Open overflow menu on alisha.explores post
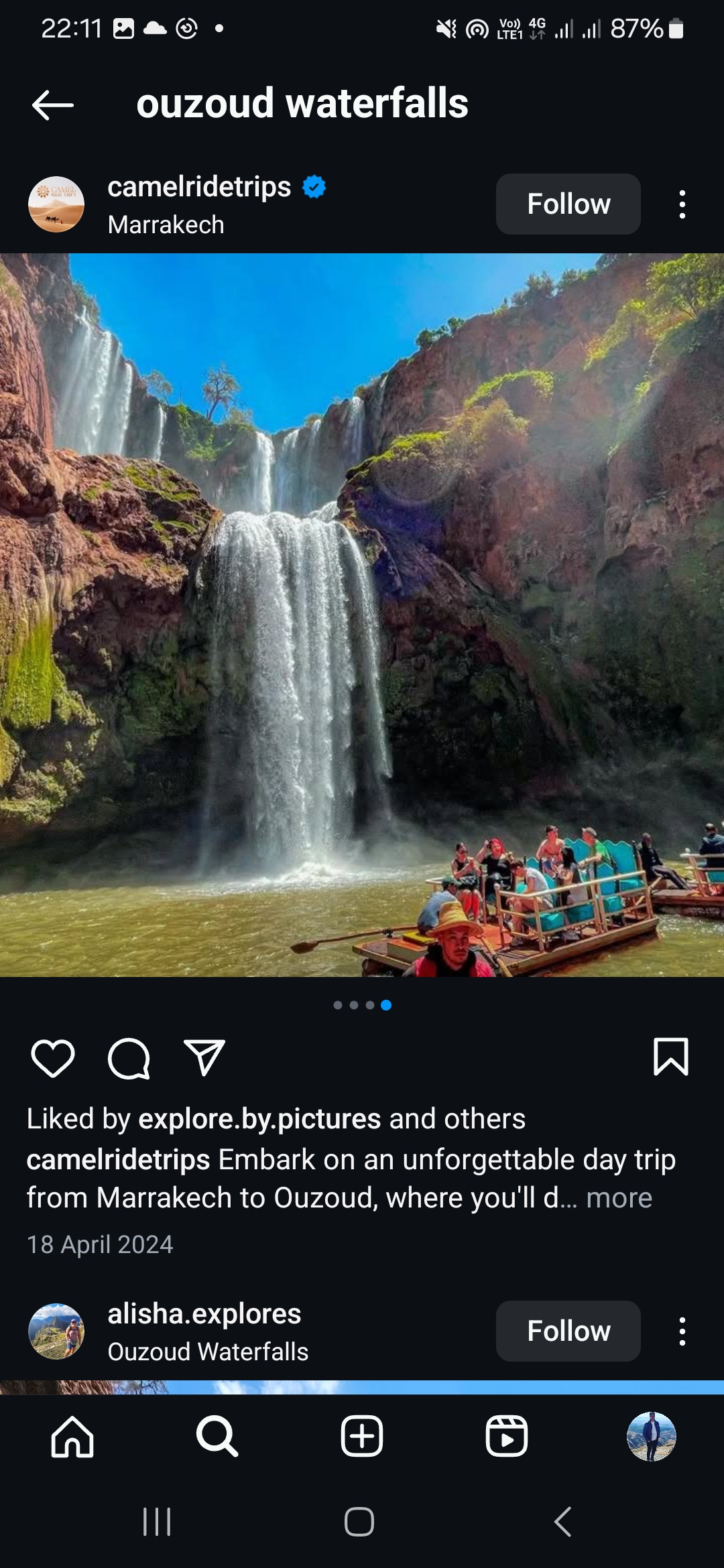The height and width of the screenshot is (1568, 724). 682,1331
